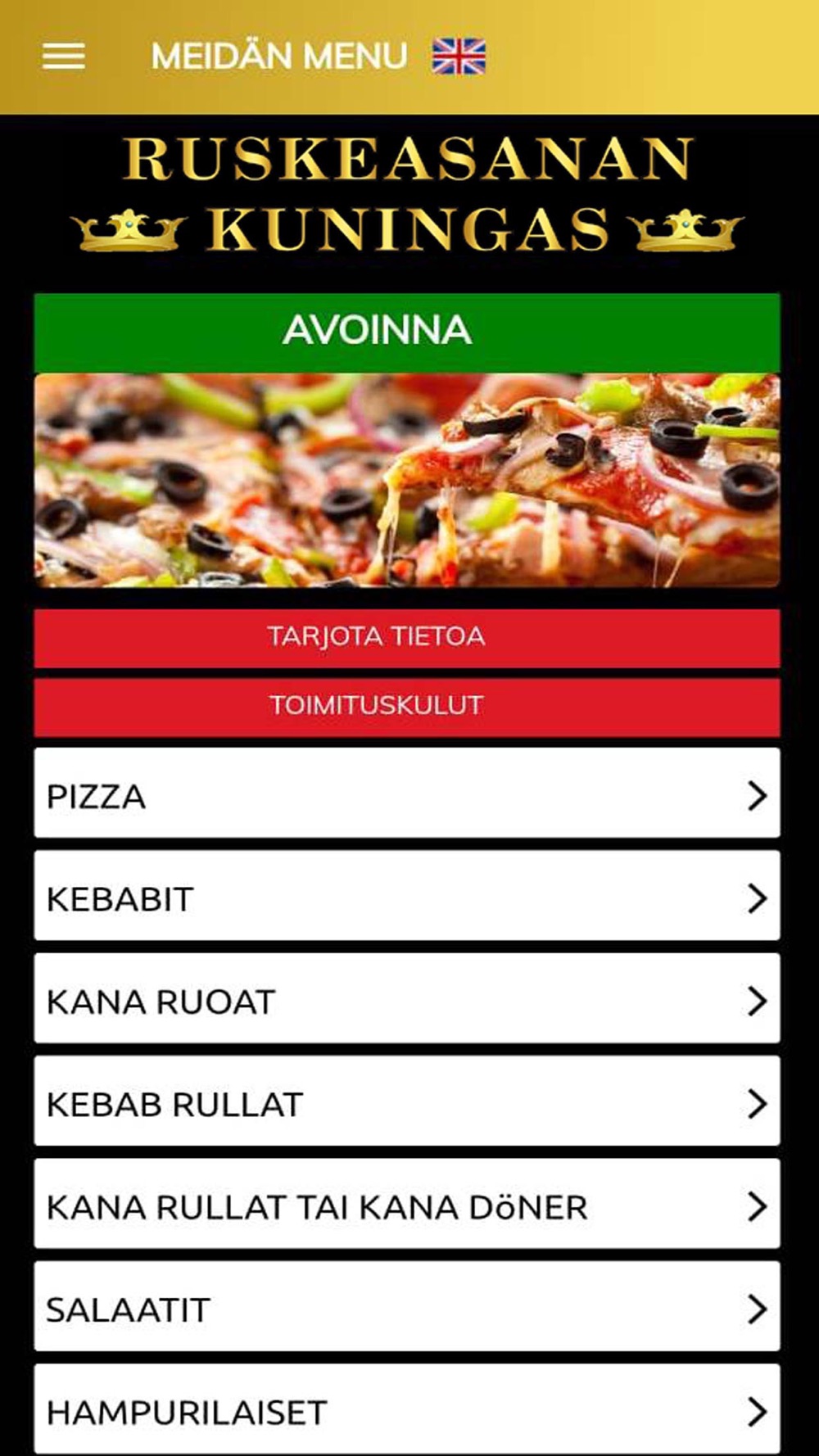This screenshot has height=1456, width=819.
Task: Select the Kana ruoat category
Action: pyautogui.click(x=407, y=998)
